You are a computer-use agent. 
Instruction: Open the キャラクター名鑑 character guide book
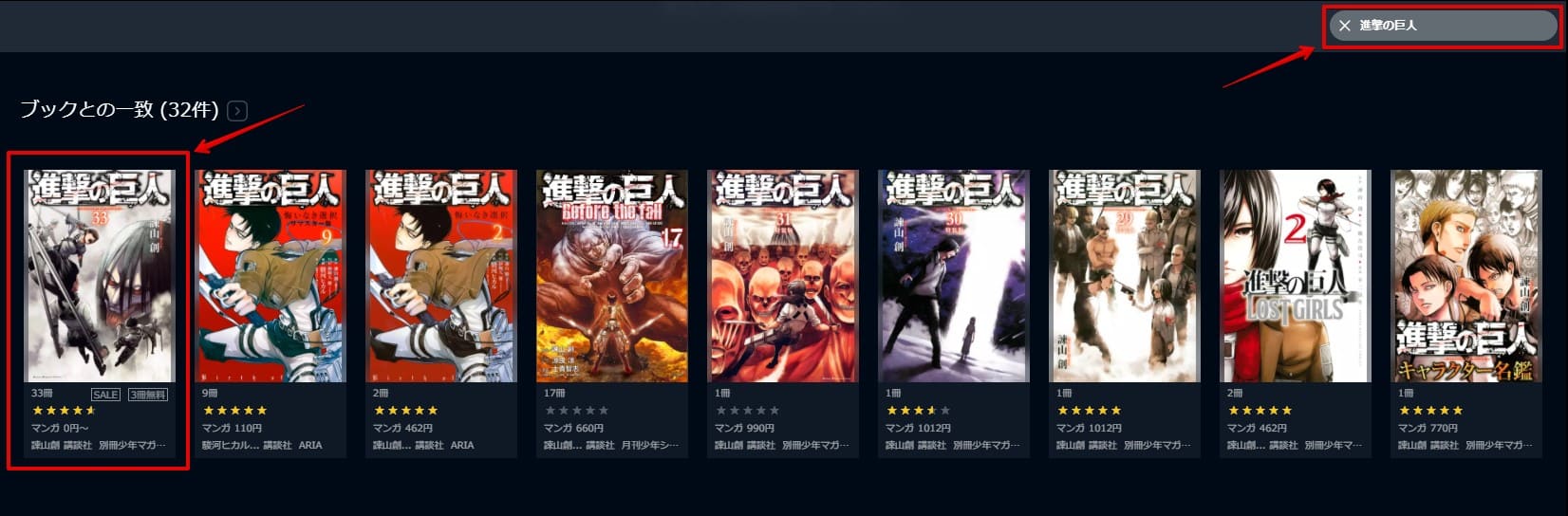click(1466, 276)
